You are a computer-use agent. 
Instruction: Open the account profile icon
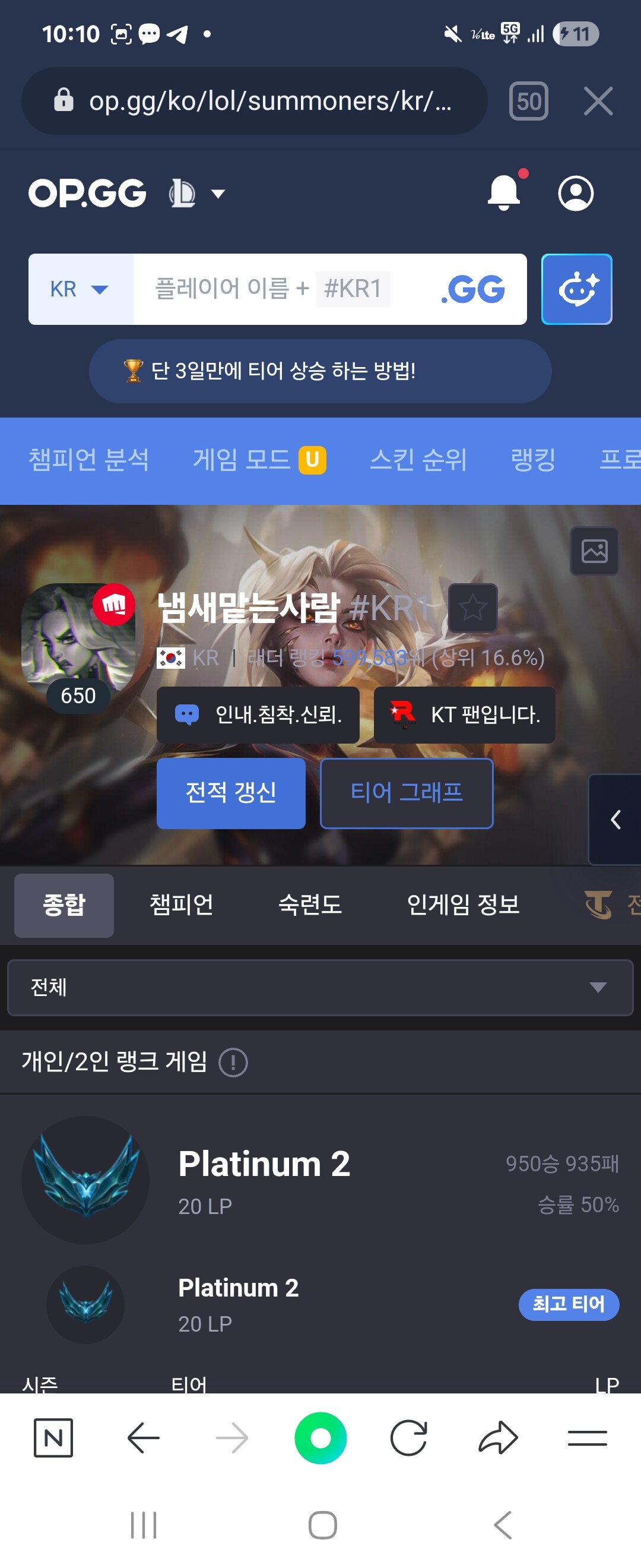575,194
